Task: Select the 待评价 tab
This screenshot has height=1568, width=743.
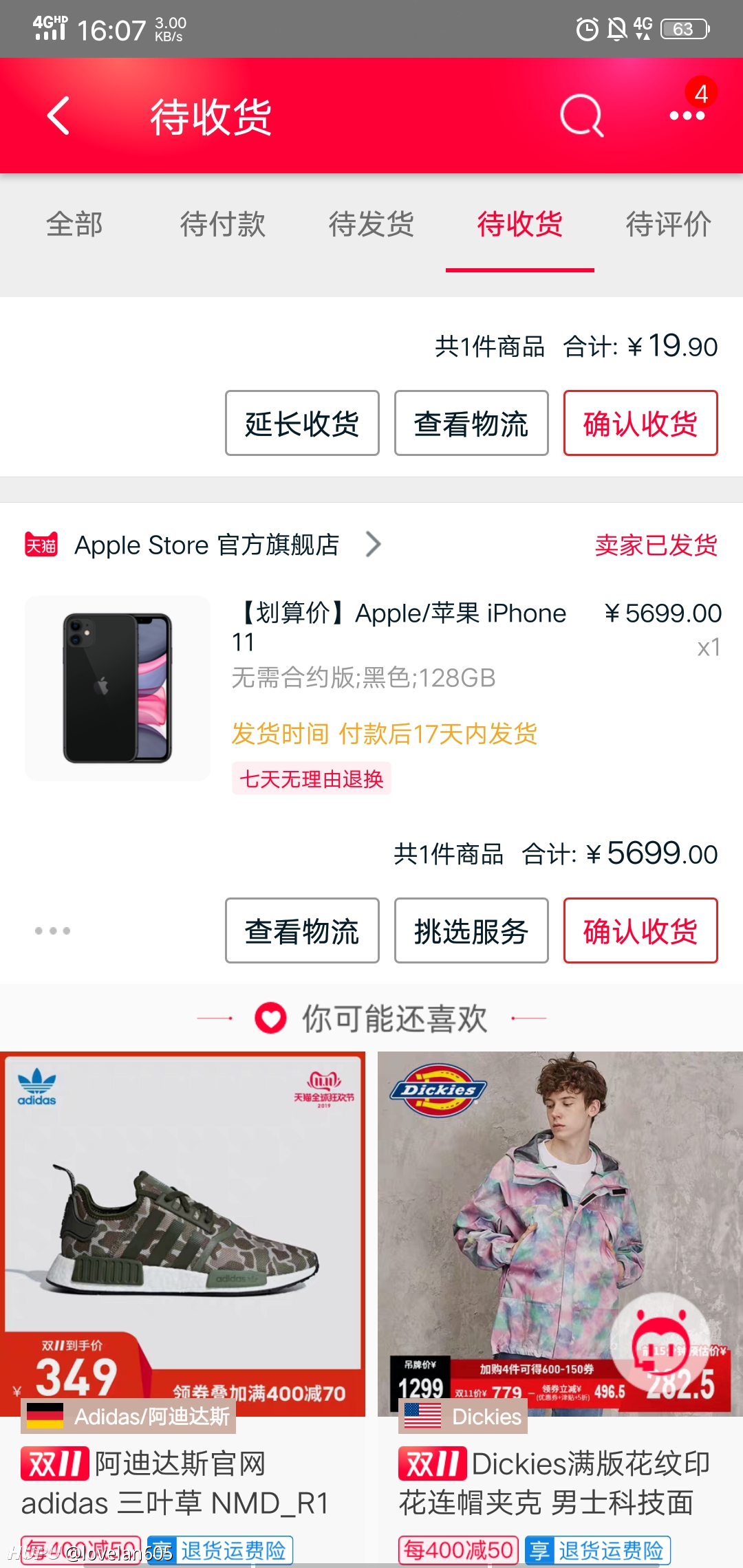Action: pyautogui.click(x=669, y=224)
